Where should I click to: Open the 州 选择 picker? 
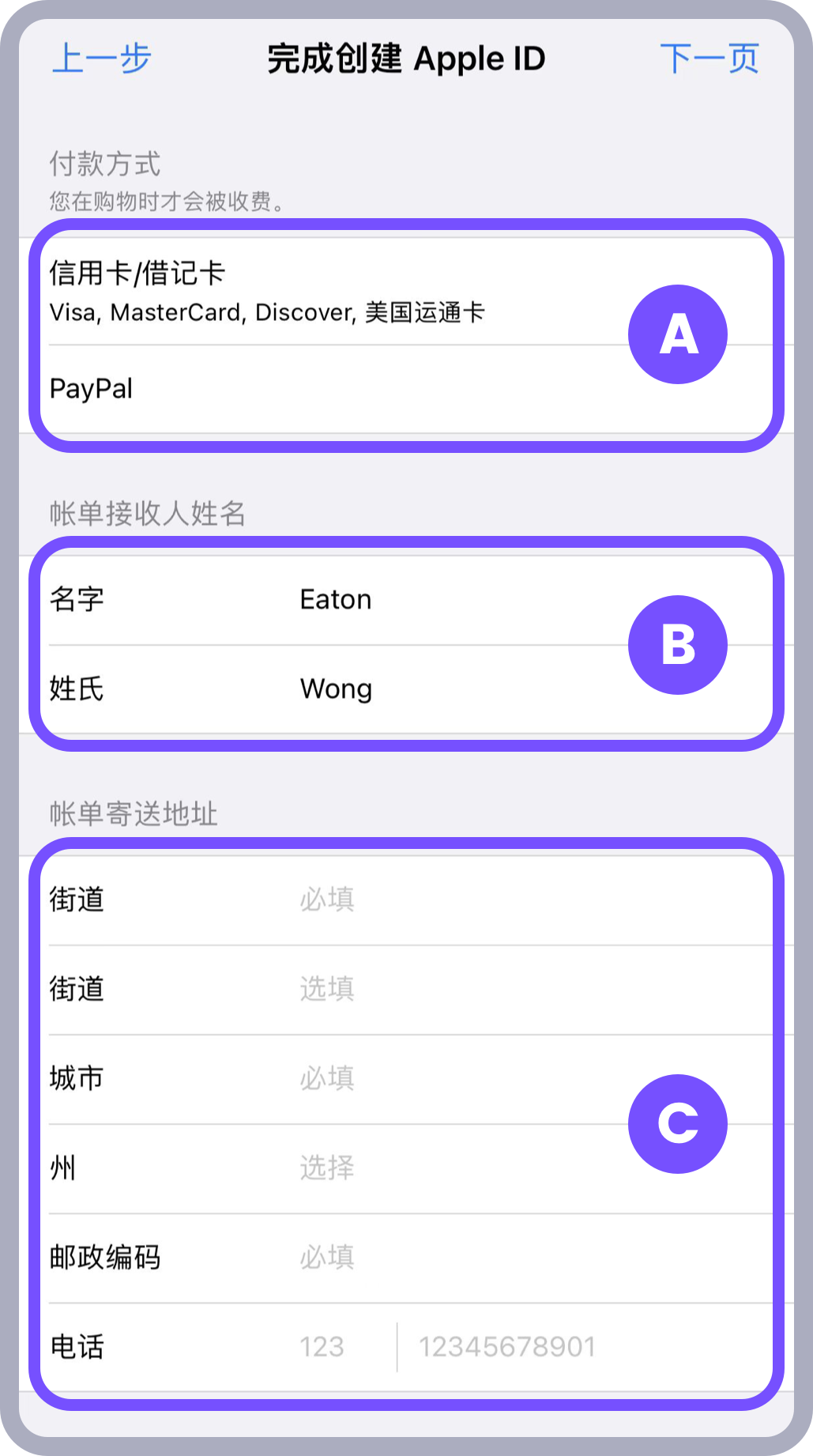(x=442, y=1167)
